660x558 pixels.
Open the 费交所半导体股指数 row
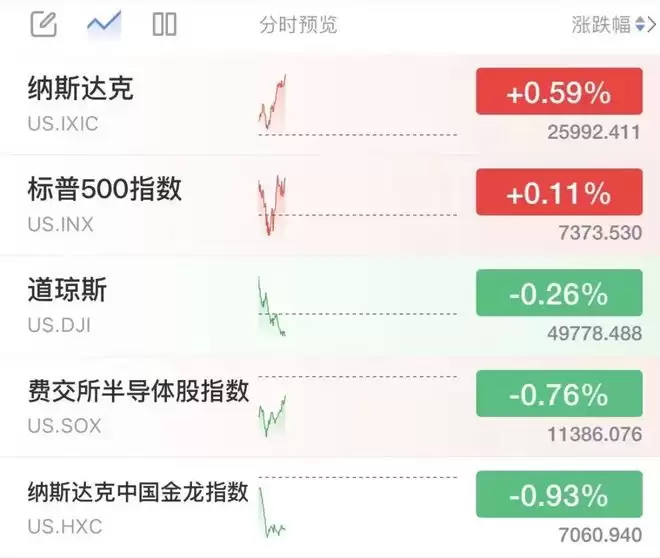click(330, 407)
